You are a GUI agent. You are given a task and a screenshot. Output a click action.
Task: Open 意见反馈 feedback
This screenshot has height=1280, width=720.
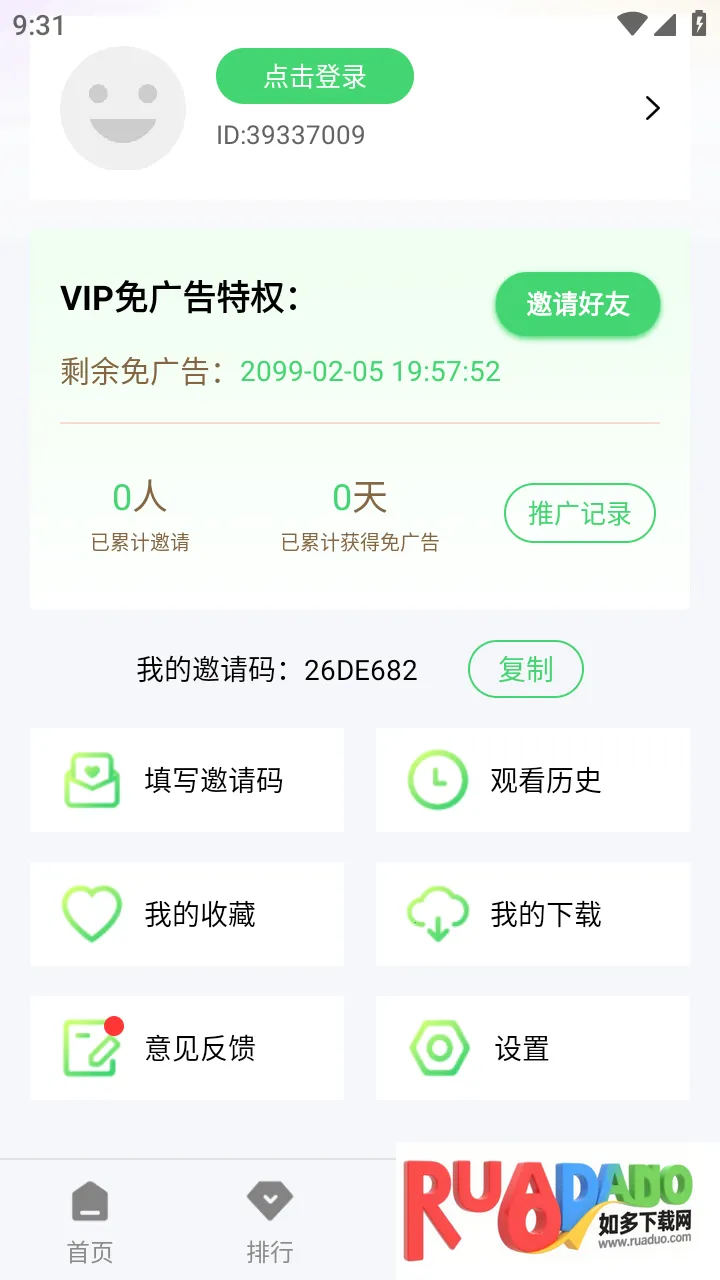[x=187, y=1048]
